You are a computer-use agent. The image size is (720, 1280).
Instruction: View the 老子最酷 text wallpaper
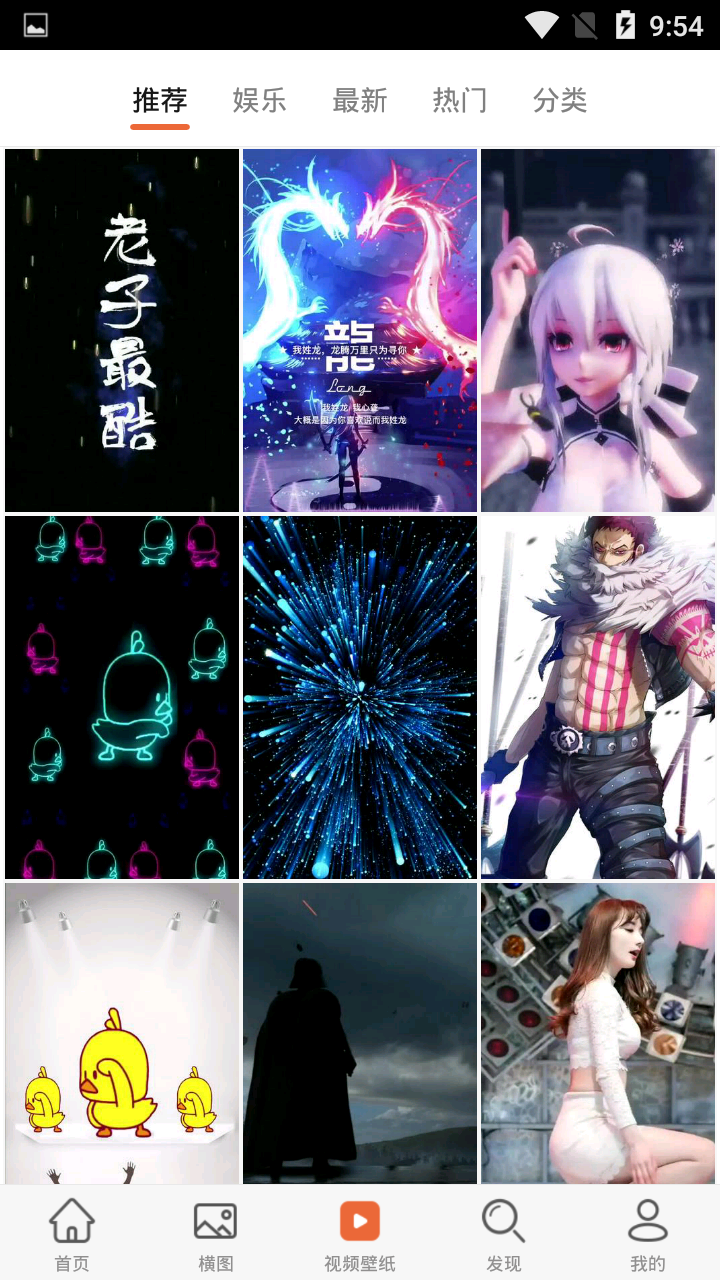121,330
